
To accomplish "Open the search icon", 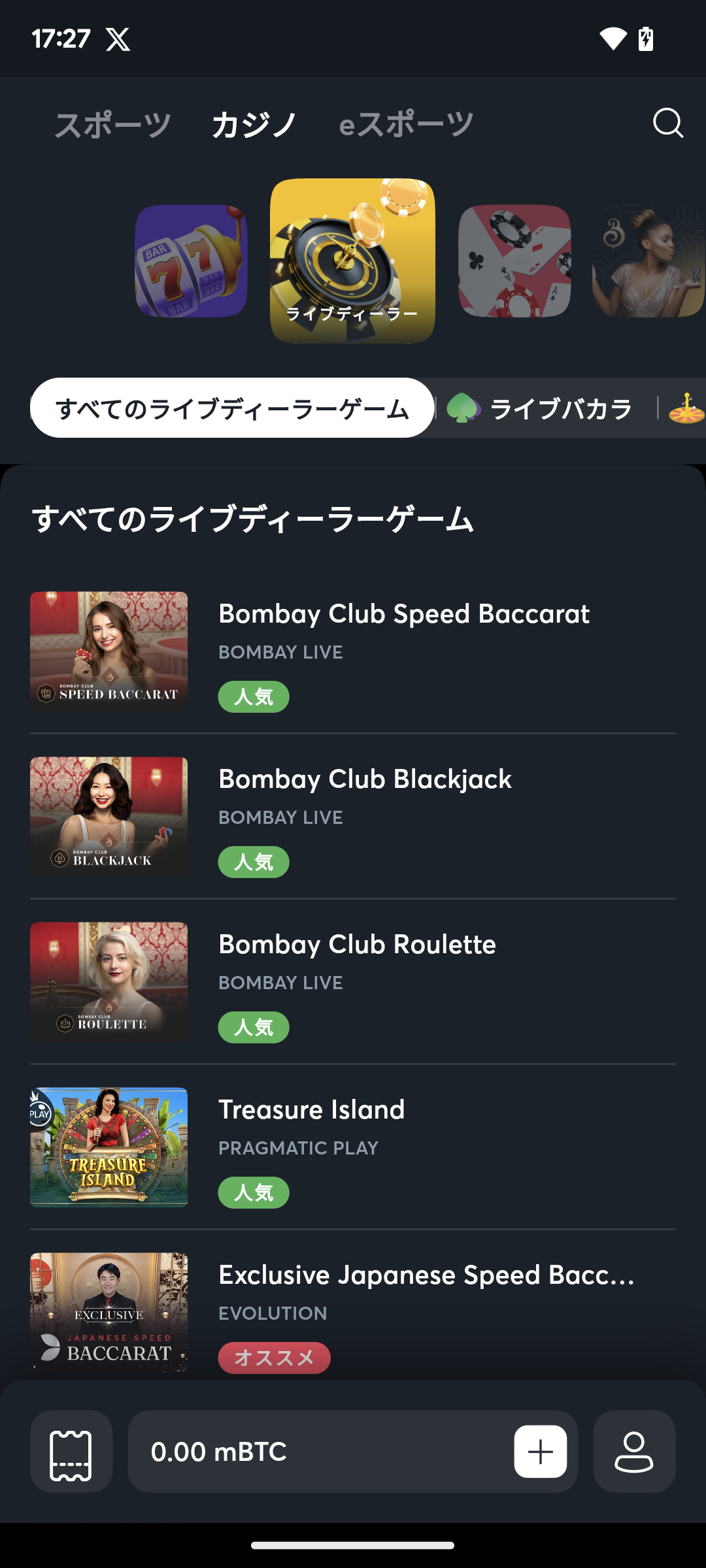I will pos(667,123).
